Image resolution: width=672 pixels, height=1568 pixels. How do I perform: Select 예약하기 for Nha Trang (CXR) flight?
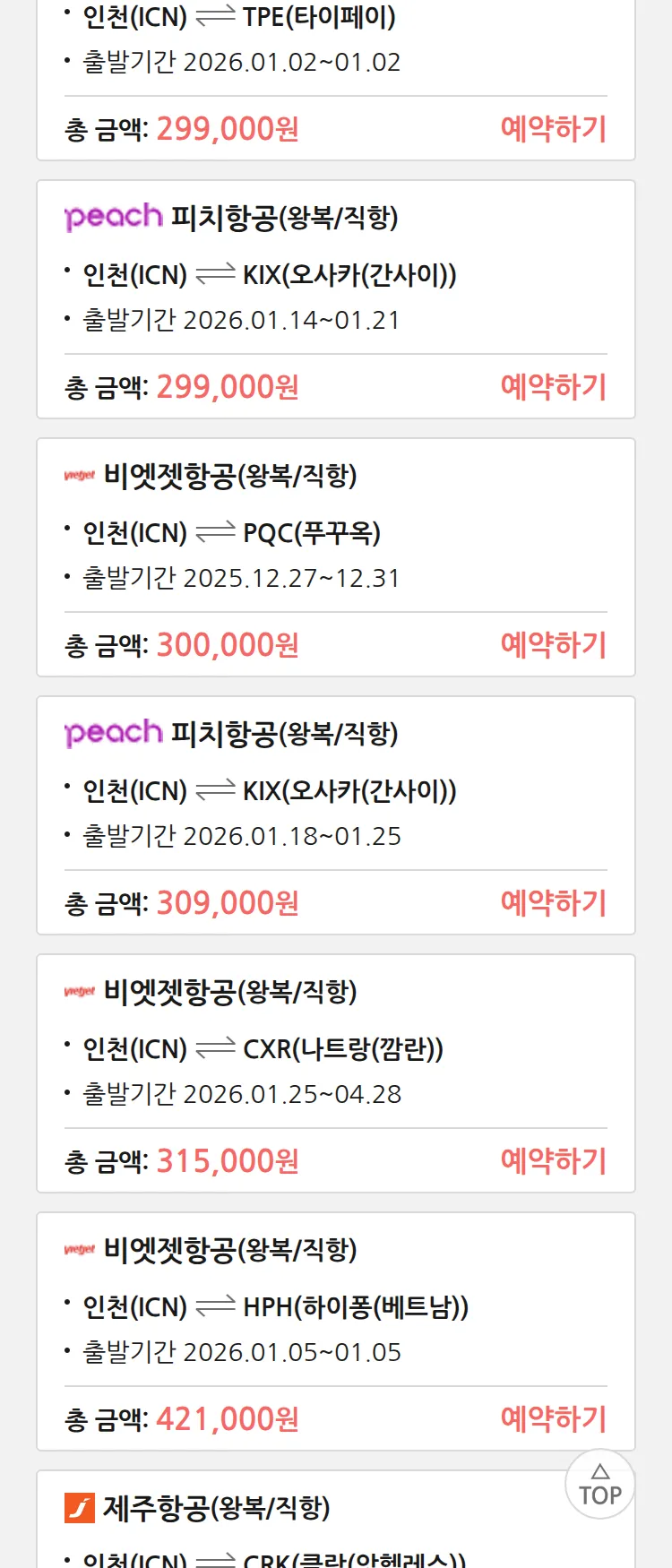pyautogui.click(x=553, y=1161)
